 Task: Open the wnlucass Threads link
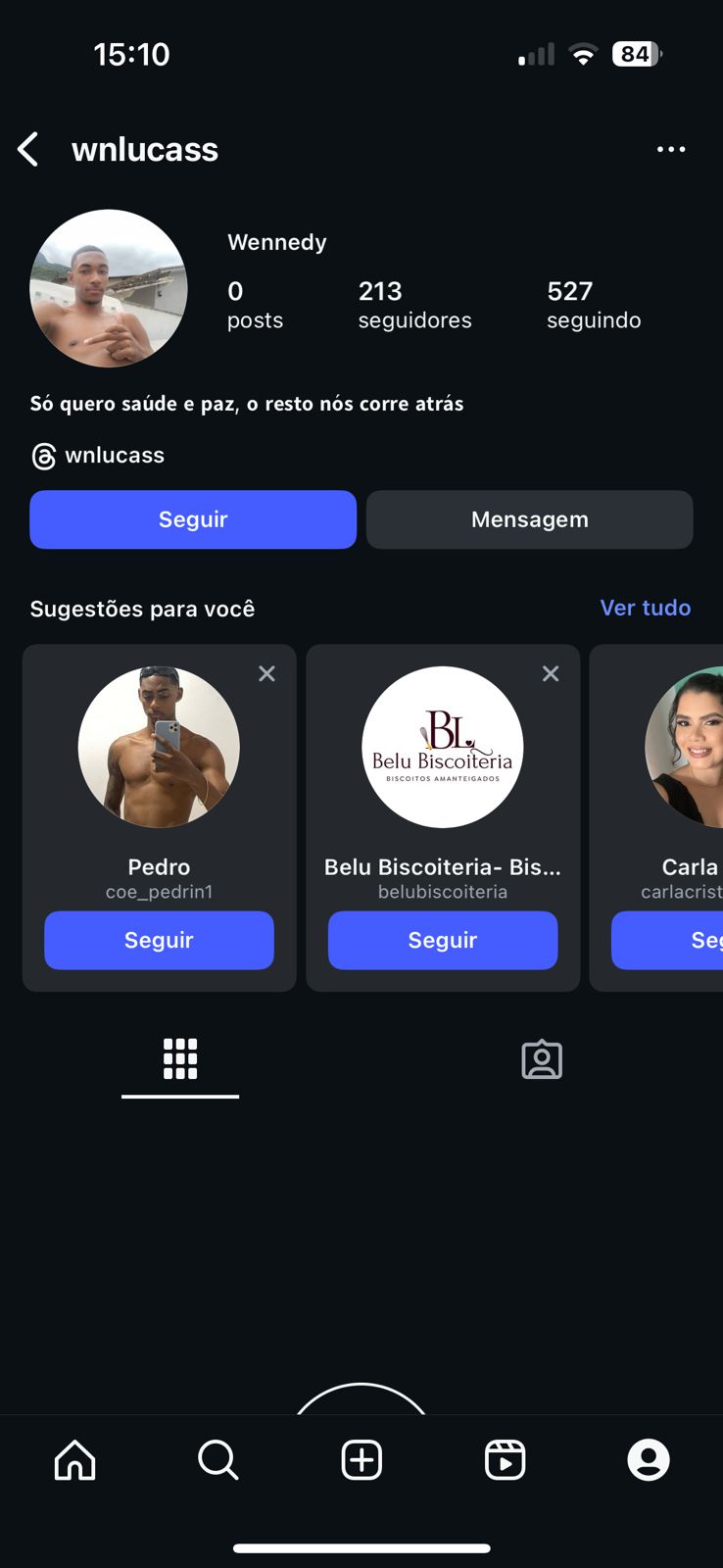pos(98,456)
